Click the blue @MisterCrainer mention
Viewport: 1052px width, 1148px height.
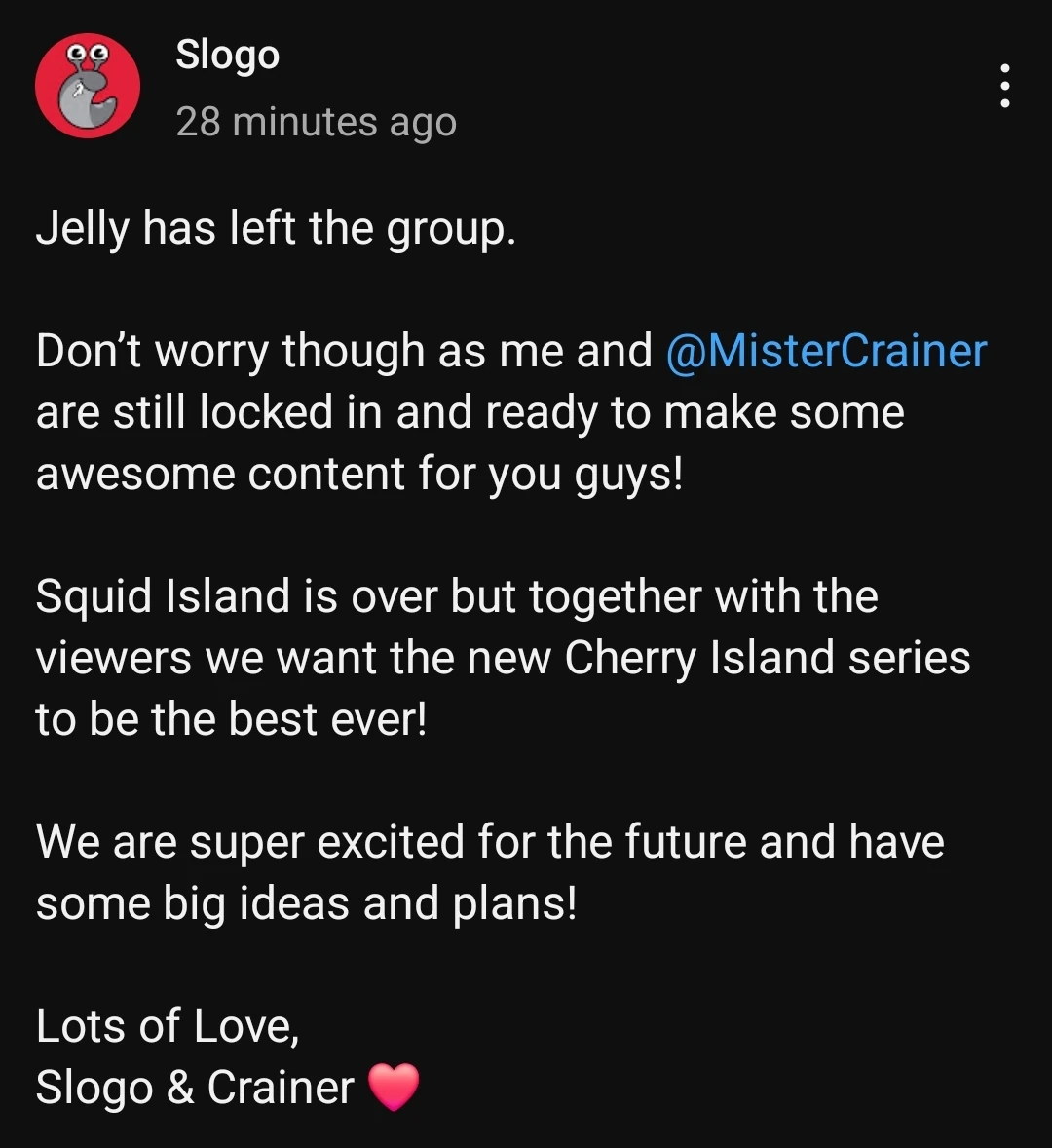pos(827,352)
